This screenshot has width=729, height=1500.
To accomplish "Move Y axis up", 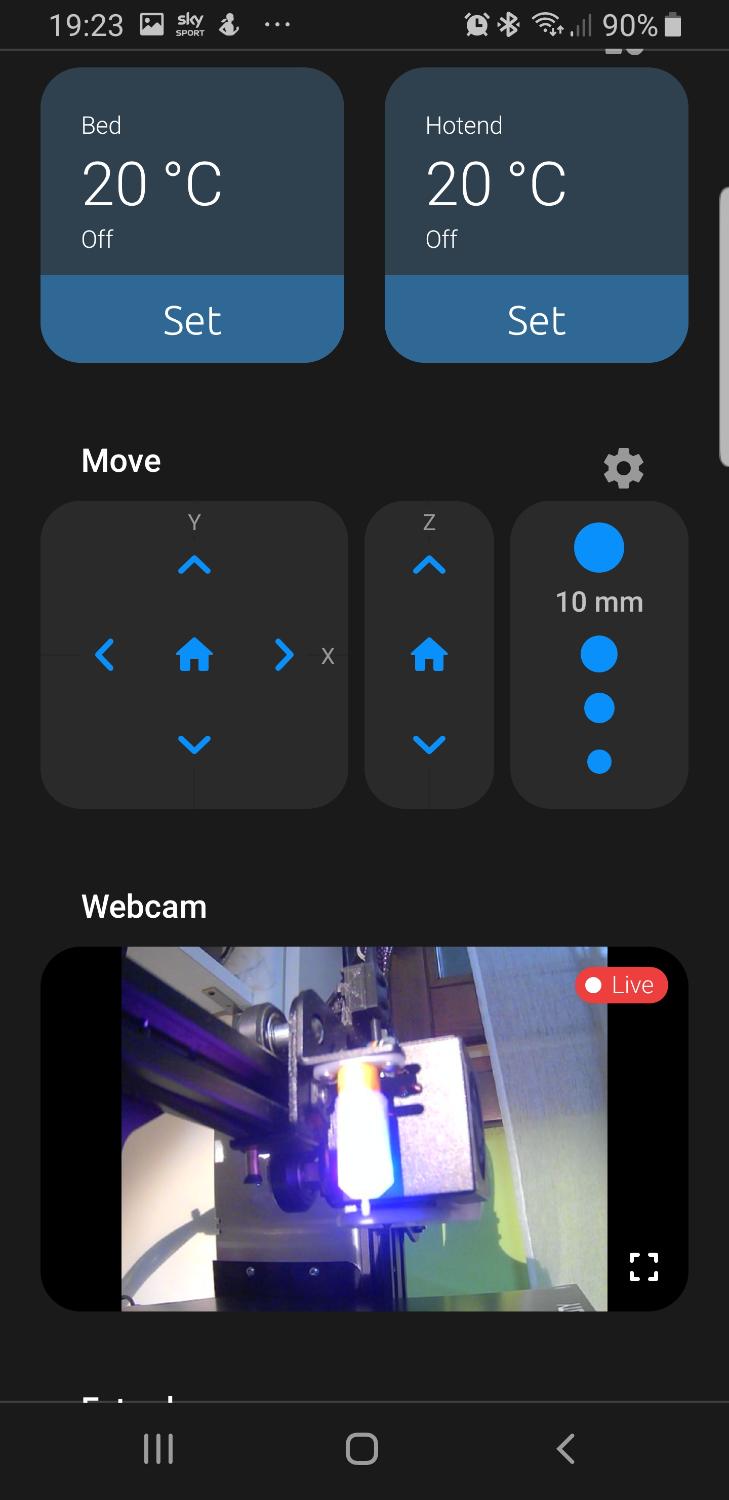I will (x=194, y=566).
